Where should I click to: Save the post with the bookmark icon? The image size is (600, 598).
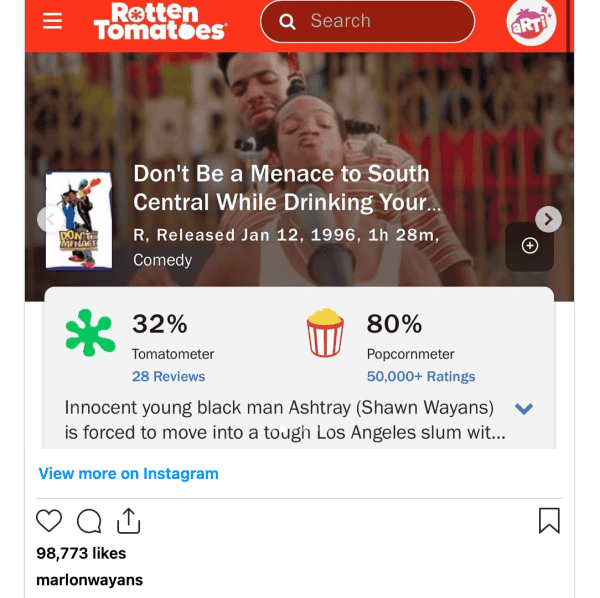tap(549, 521)
